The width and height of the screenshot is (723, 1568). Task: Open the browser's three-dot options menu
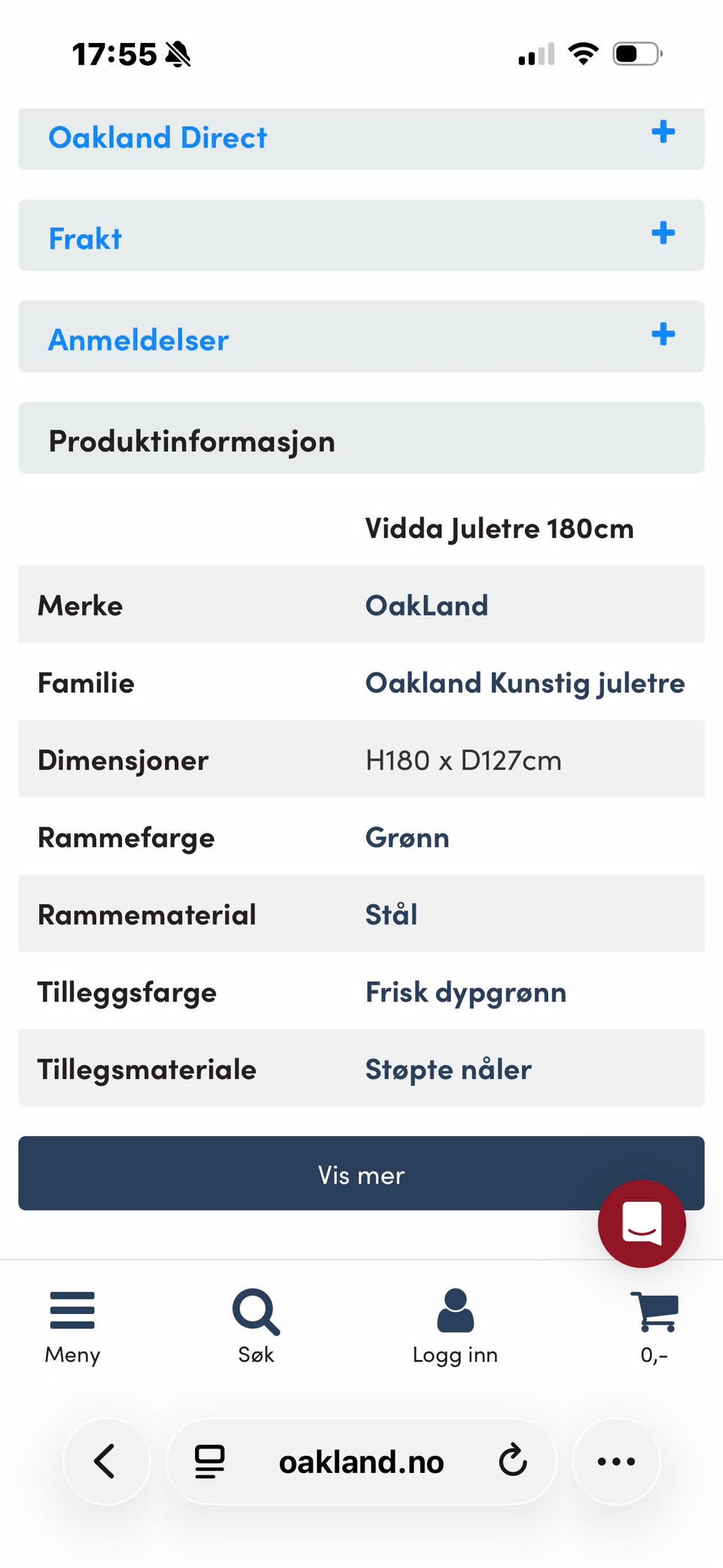616,1460
